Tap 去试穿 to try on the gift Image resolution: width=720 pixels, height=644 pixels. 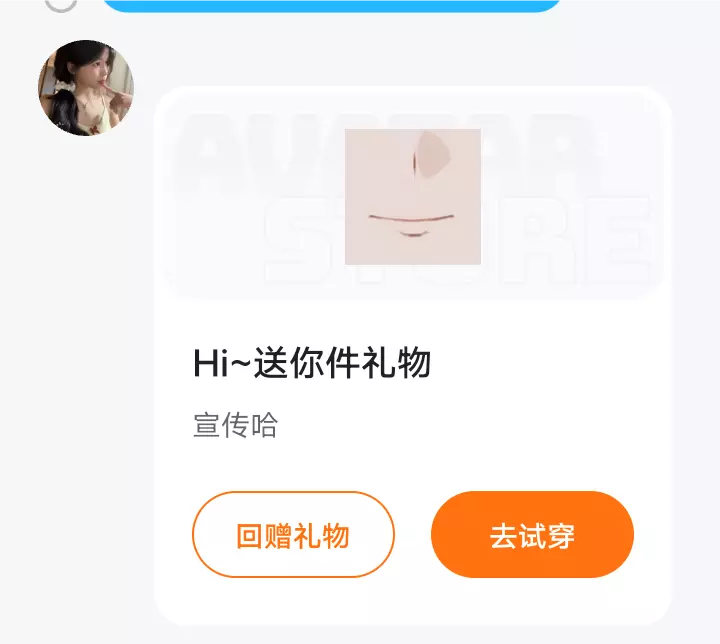click(x=532, y=535)
